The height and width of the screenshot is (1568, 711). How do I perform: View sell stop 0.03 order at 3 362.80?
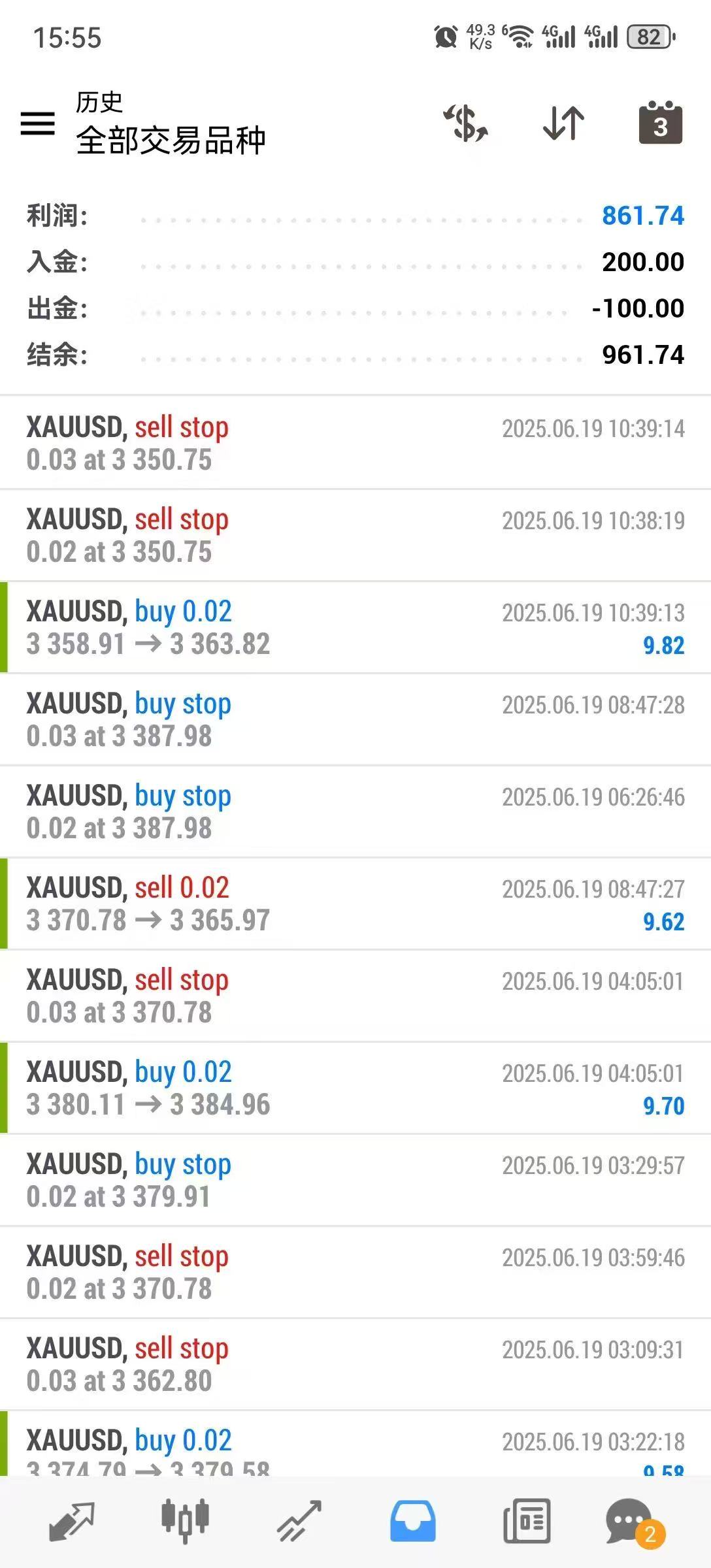[355, 1365]
